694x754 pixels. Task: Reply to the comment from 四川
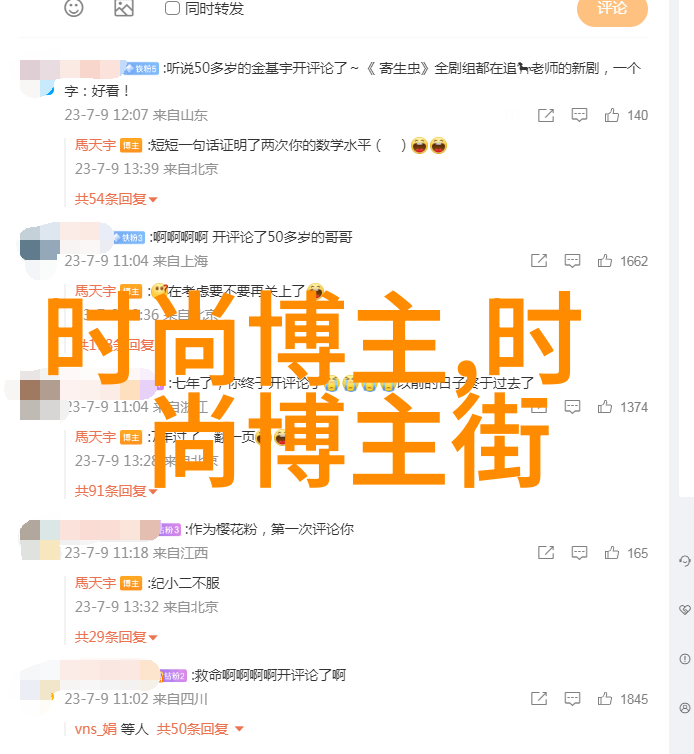572,699
